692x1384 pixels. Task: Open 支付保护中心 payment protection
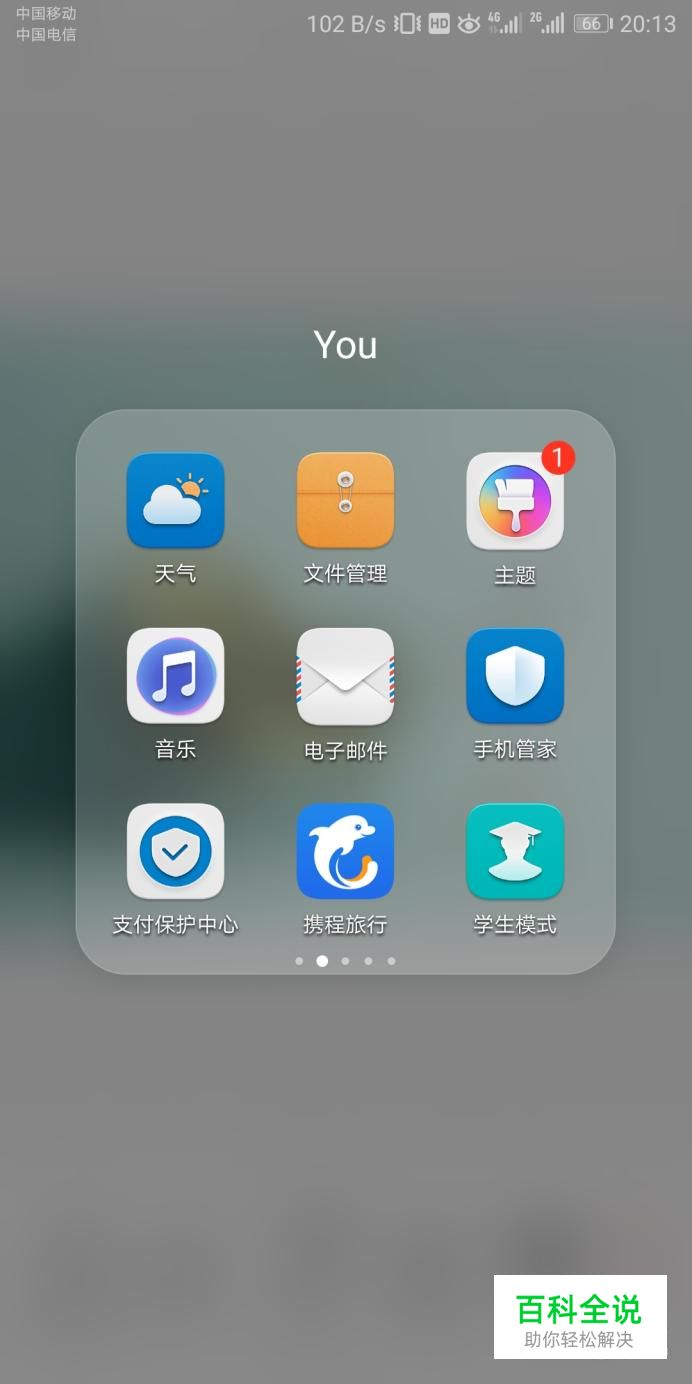click(175, 852)
